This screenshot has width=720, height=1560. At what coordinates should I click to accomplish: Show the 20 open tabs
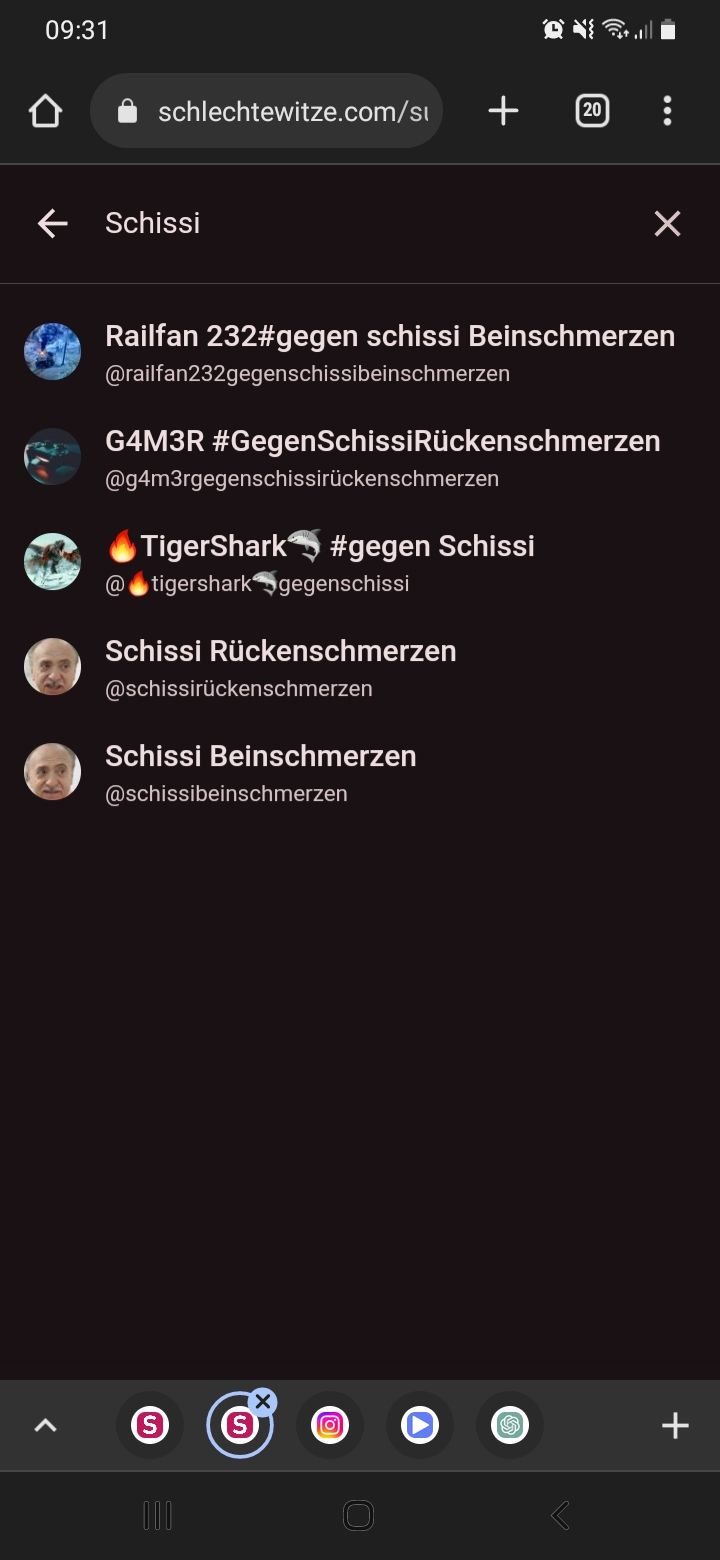click(592, 111)
